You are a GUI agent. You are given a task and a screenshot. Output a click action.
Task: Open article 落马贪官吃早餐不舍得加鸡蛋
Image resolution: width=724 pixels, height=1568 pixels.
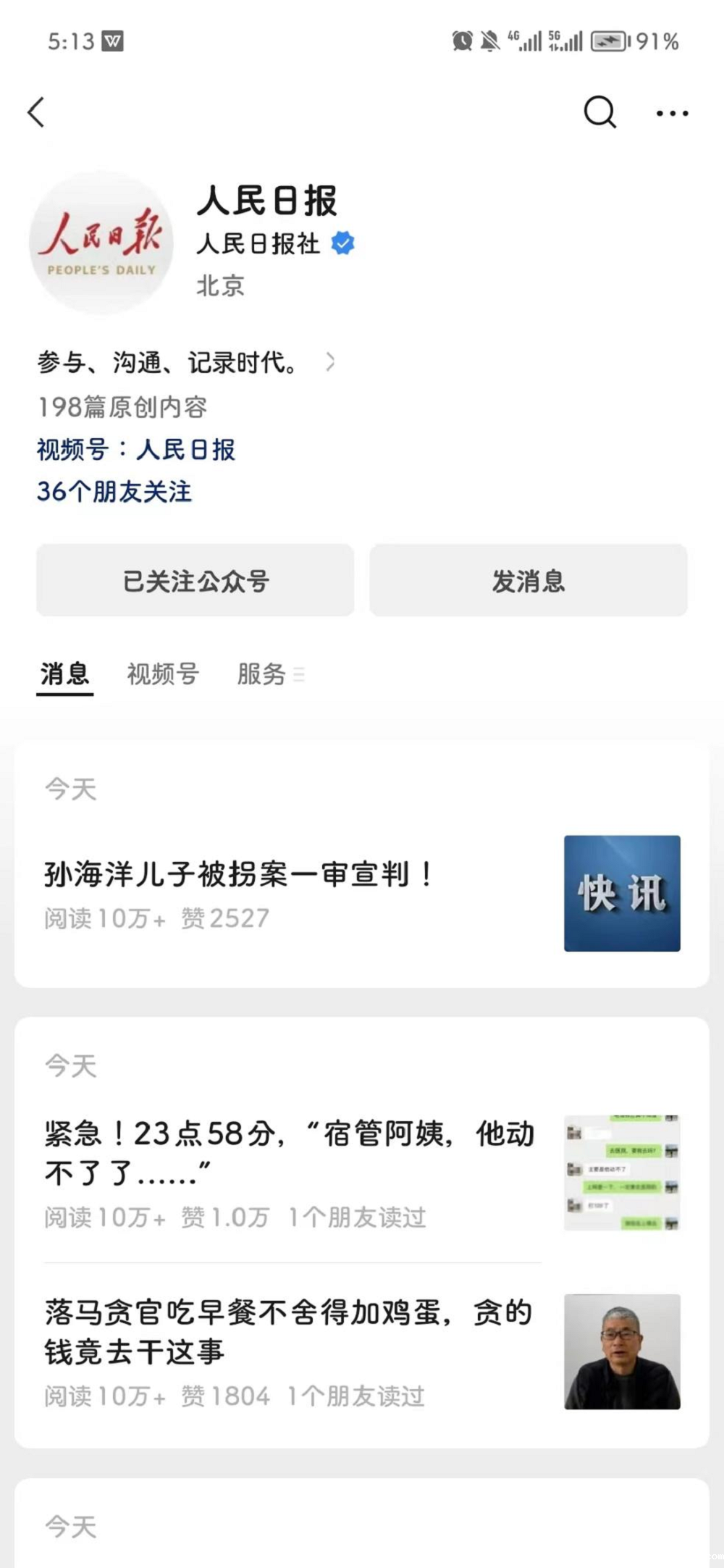click(290, 1332)
